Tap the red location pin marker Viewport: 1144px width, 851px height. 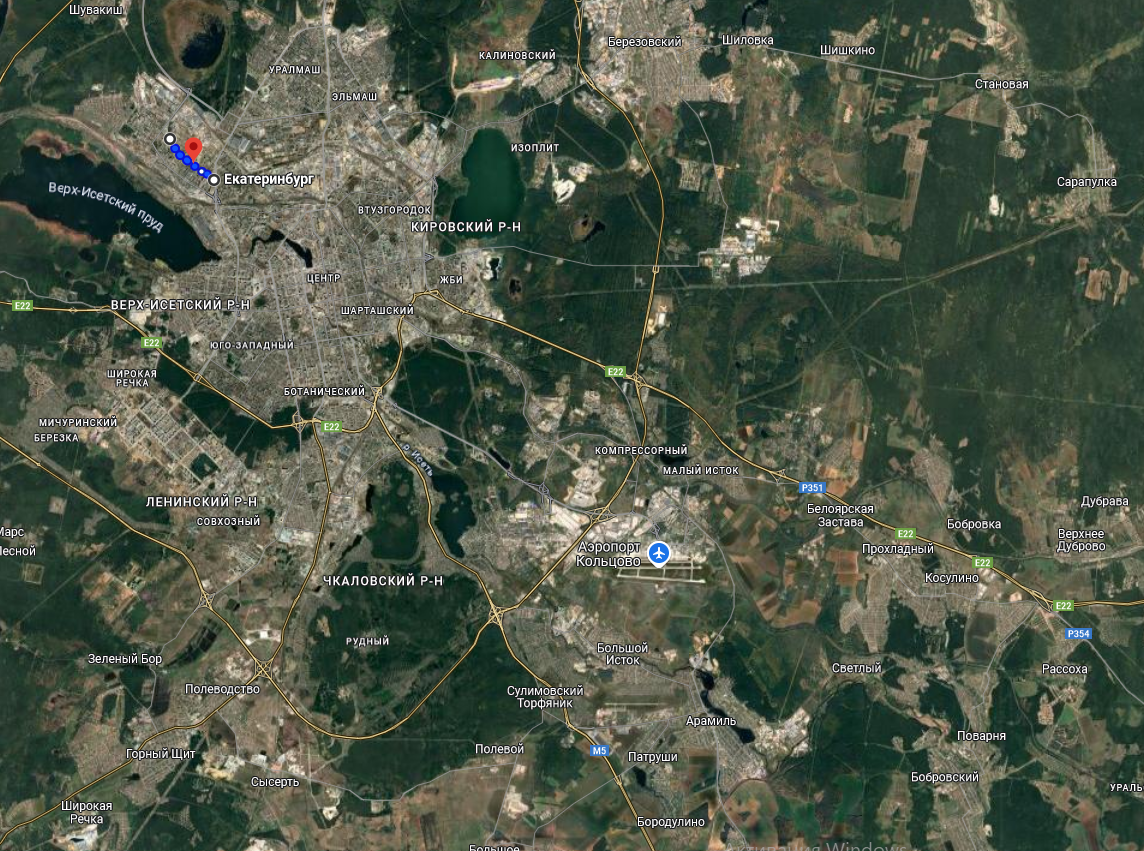[x=194, y=146]
